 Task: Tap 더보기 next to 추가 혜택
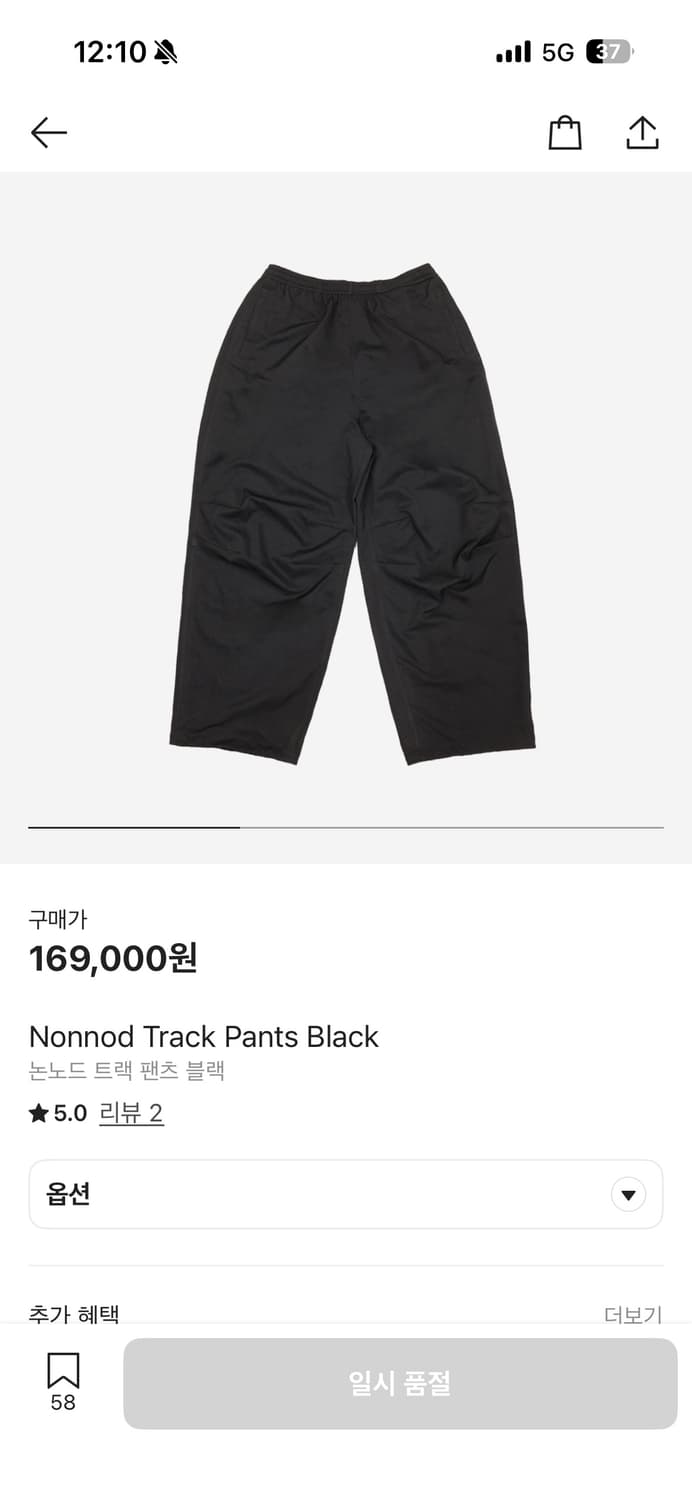point(633,1314)
